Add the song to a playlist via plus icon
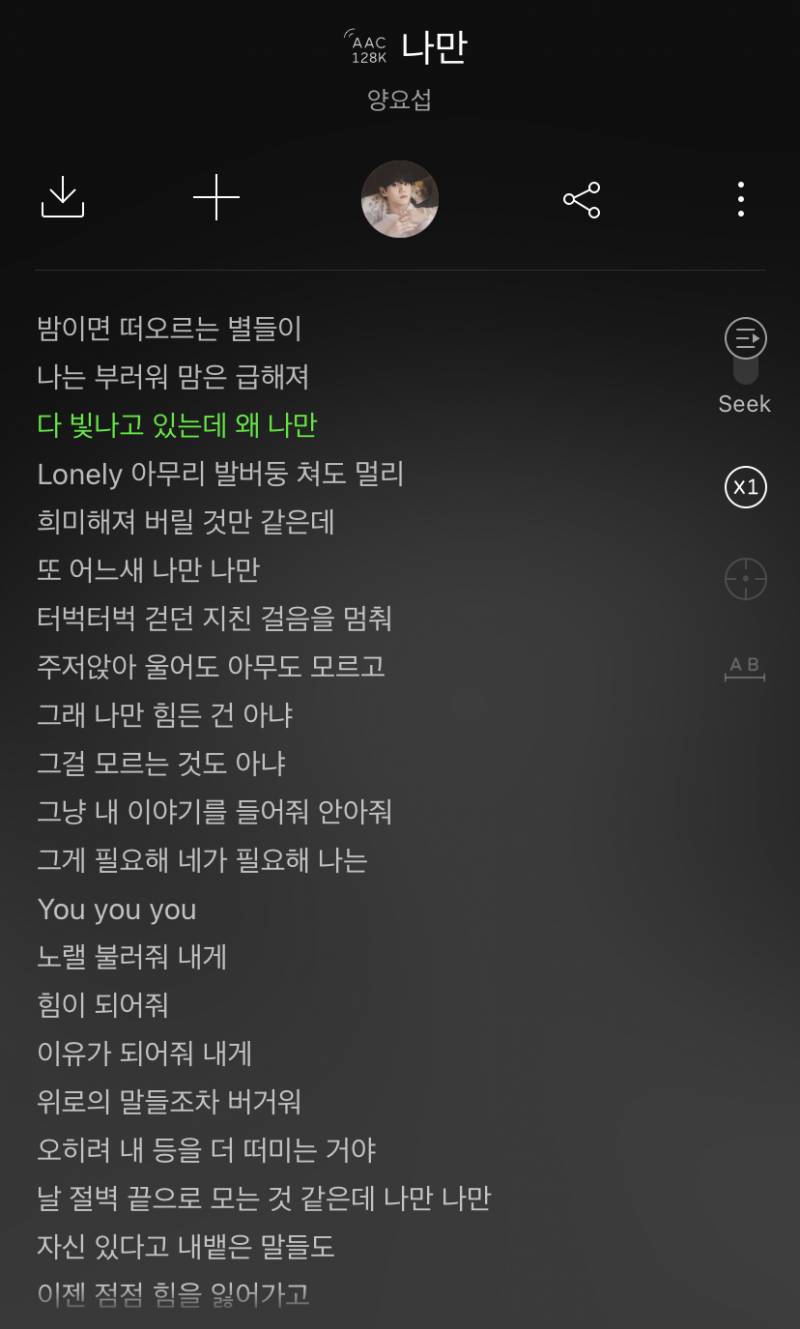The height and width of the screenshot is (1329, 800). pyautogui.click(x=216, y=199)
